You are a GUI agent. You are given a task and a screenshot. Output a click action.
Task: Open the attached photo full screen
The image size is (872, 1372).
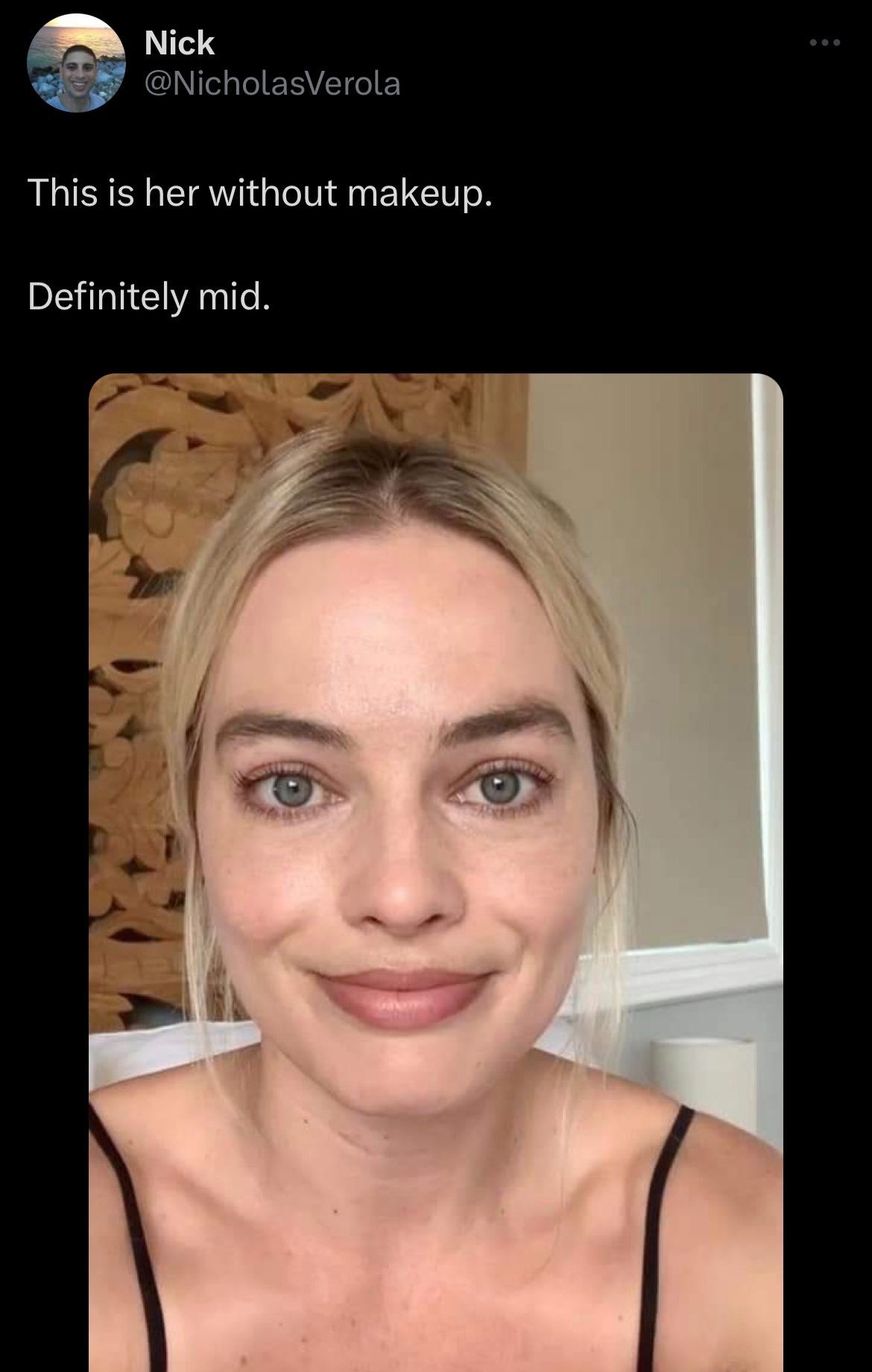point(436,872)
